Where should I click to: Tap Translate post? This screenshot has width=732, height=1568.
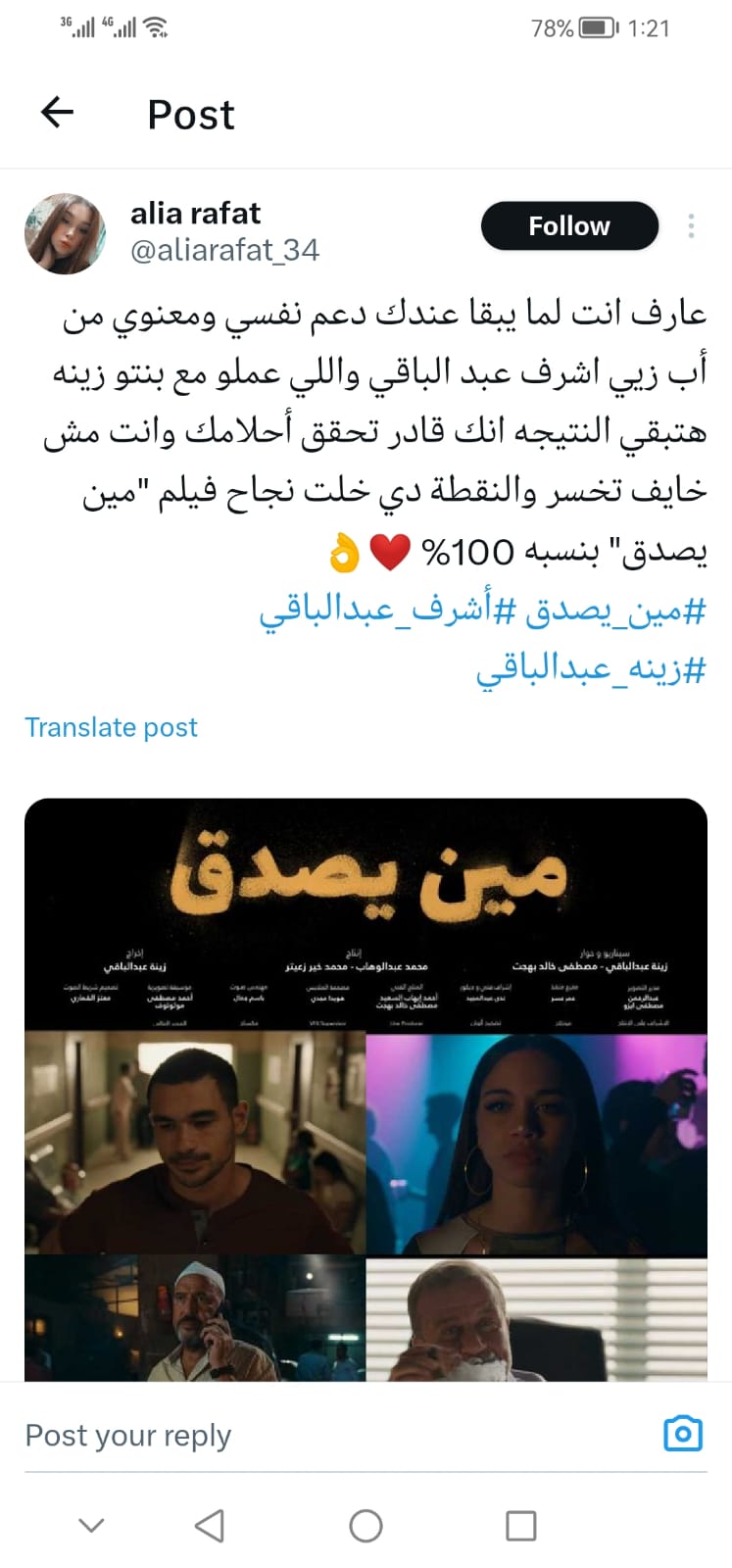click(x=111, y=727)
